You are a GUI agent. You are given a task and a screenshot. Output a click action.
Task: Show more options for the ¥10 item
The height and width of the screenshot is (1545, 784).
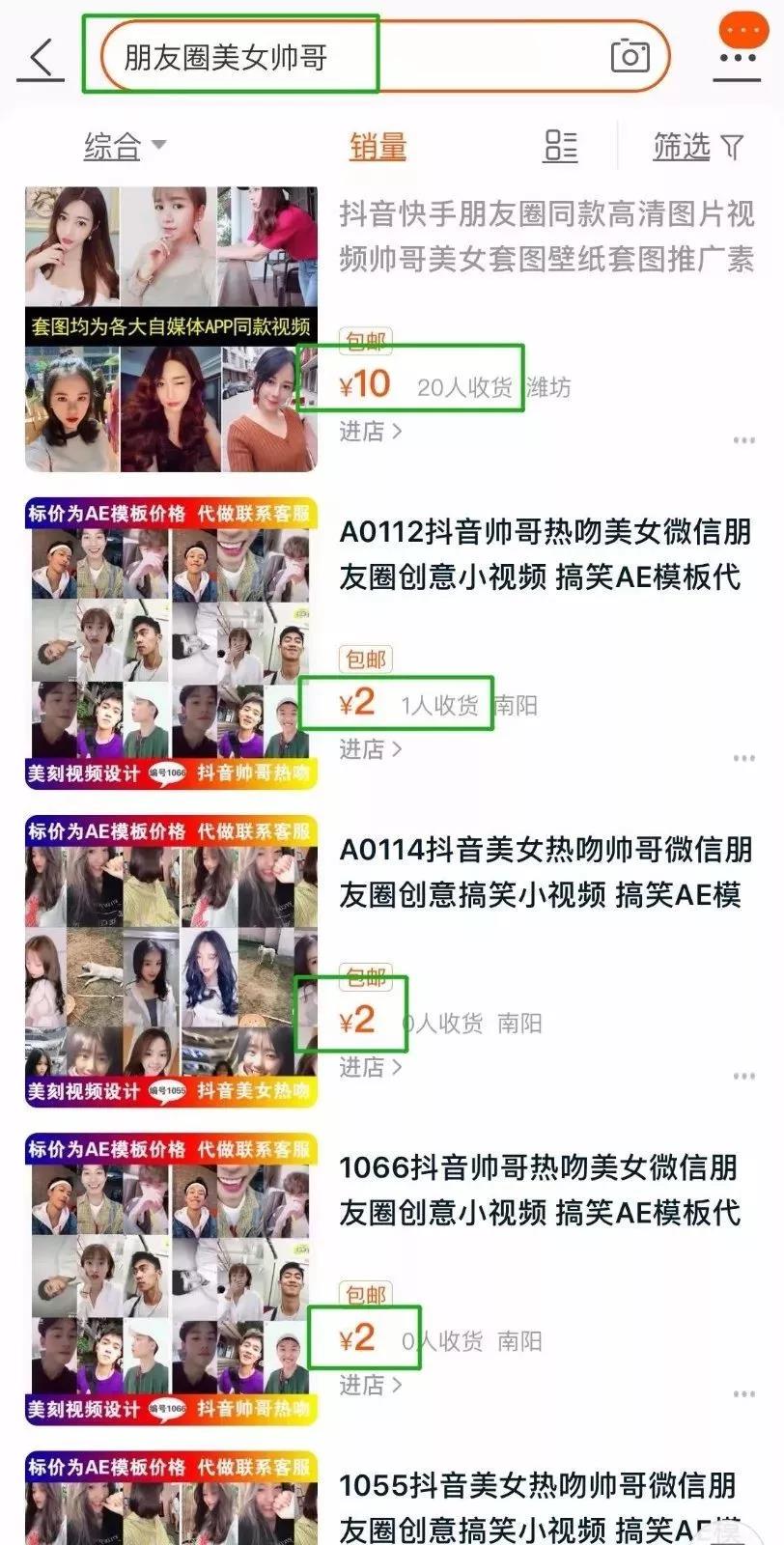coord(743,440)
